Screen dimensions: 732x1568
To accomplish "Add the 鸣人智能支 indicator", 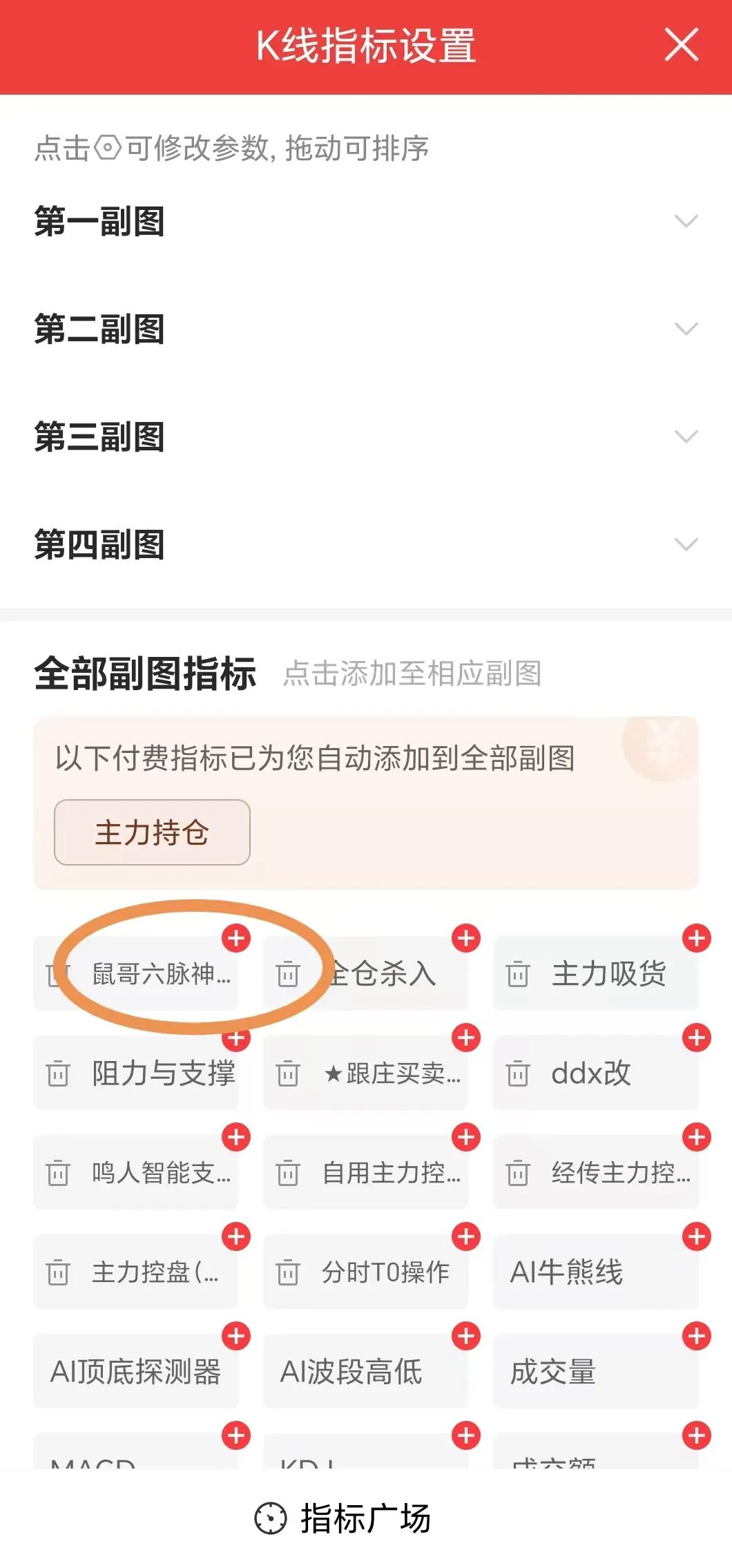I will coord(236,1137).
